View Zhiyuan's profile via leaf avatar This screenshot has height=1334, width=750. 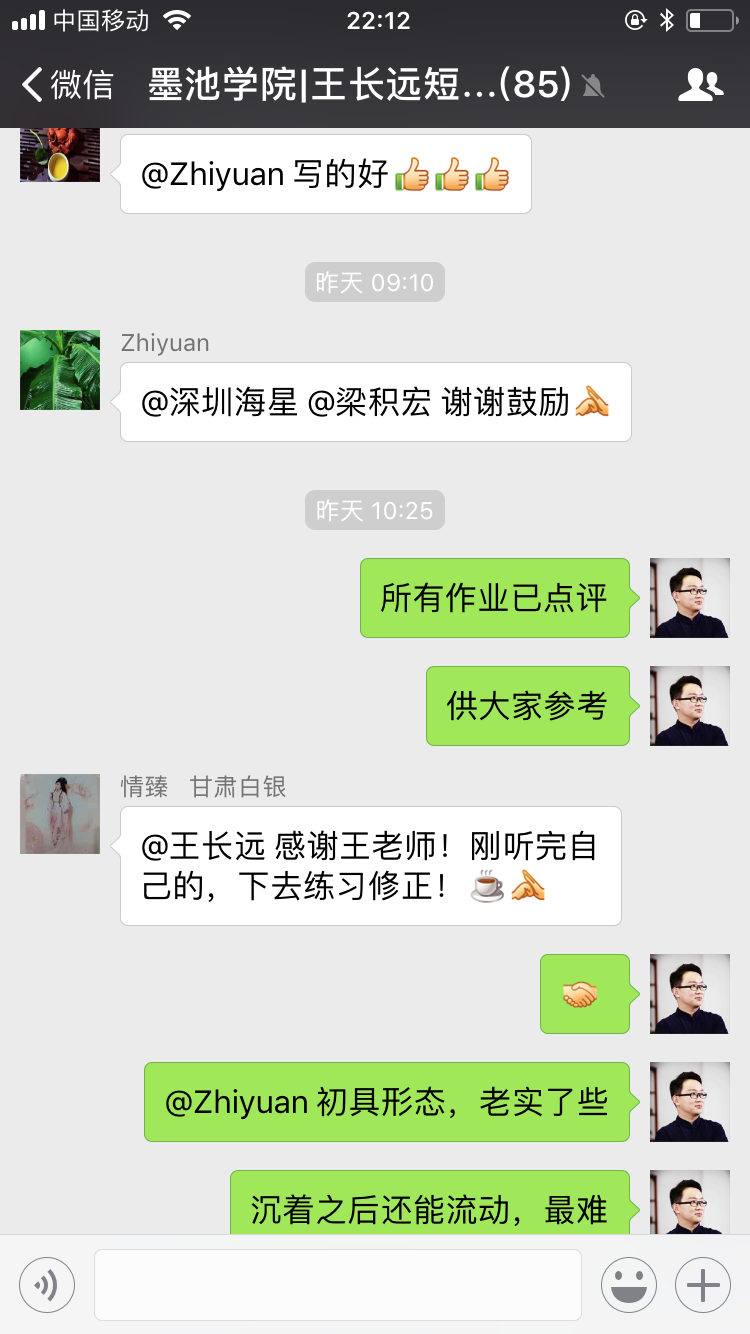point(60,370)
